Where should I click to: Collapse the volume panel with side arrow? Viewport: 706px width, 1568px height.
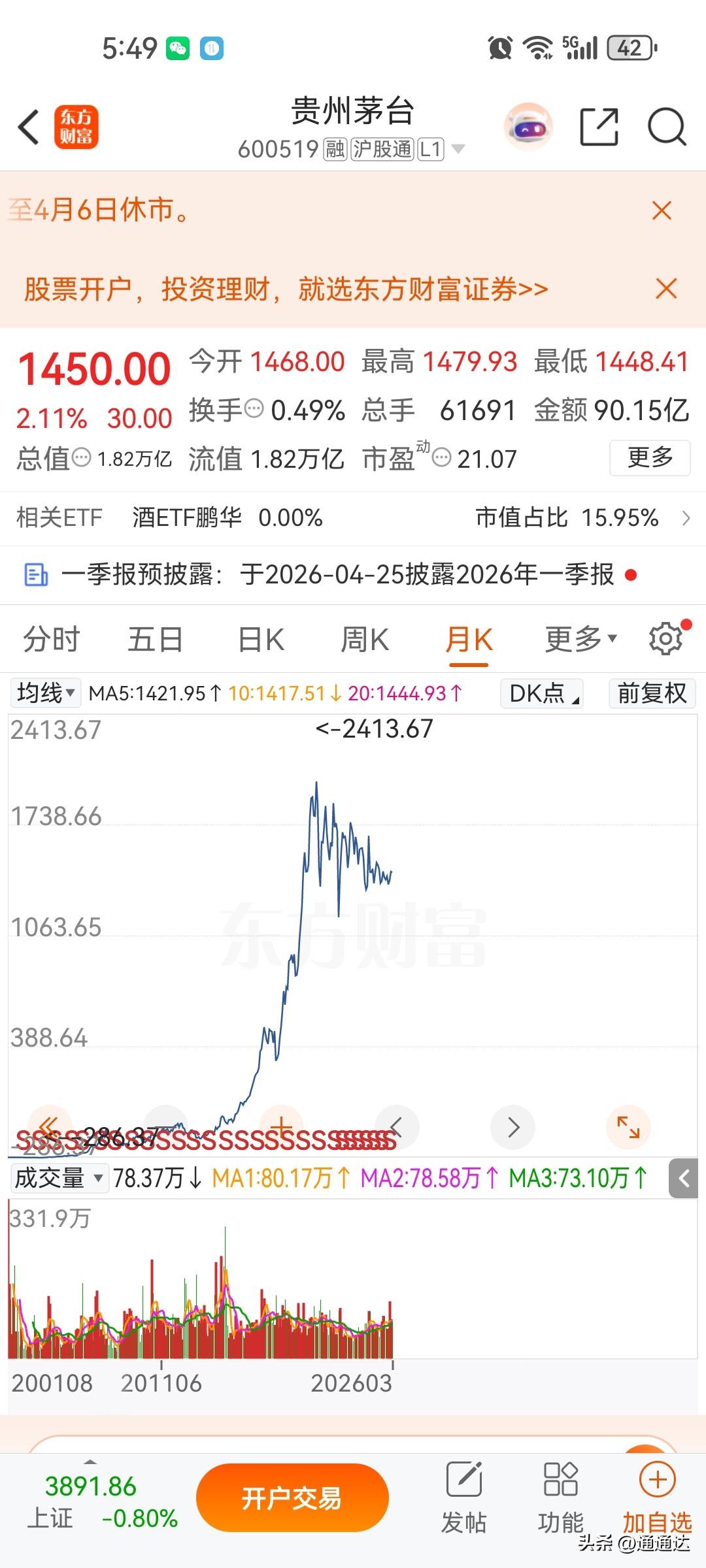pos(684,1180)
